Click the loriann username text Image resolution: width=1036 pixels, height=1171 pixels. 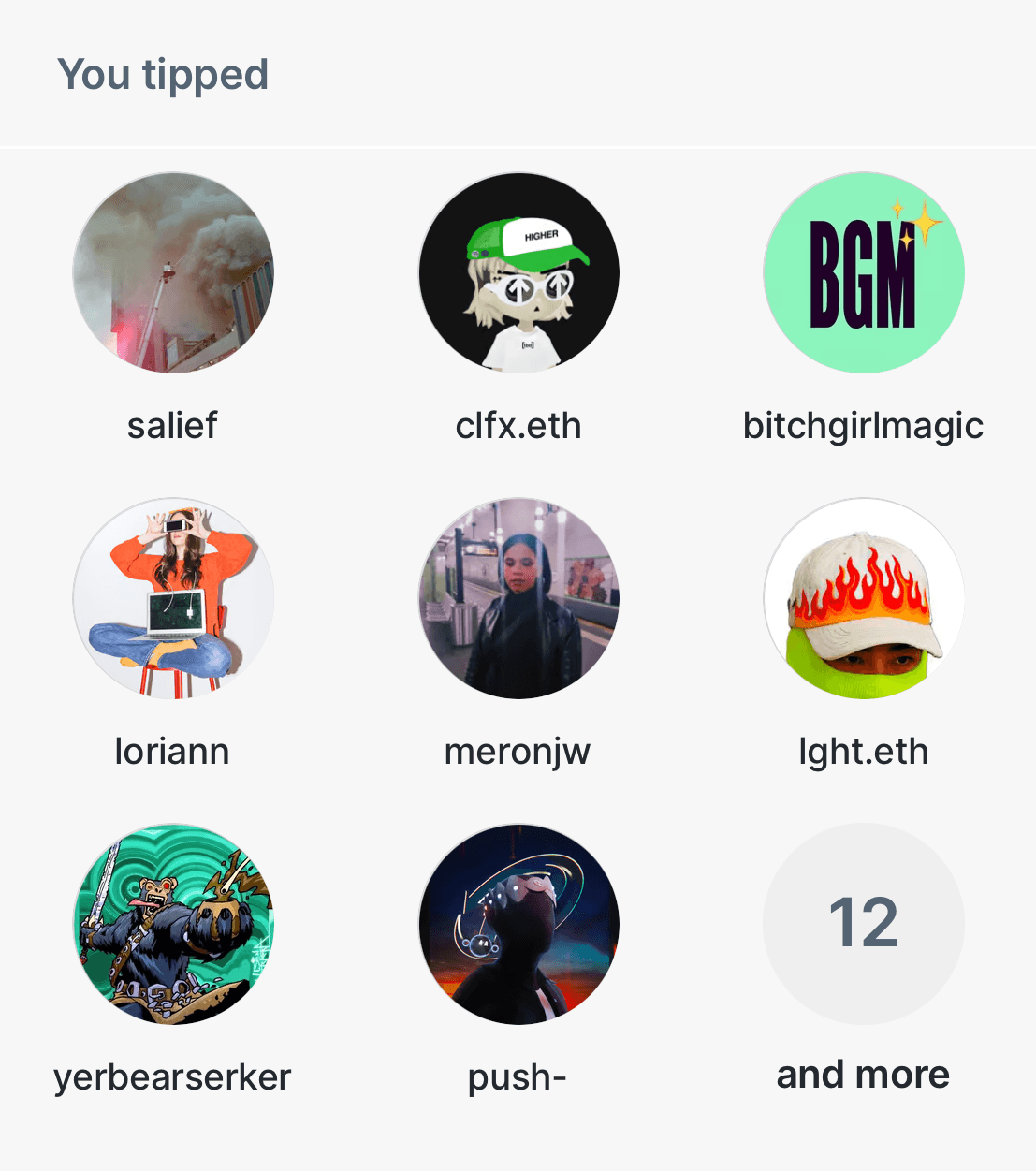[x=173, y=751]
